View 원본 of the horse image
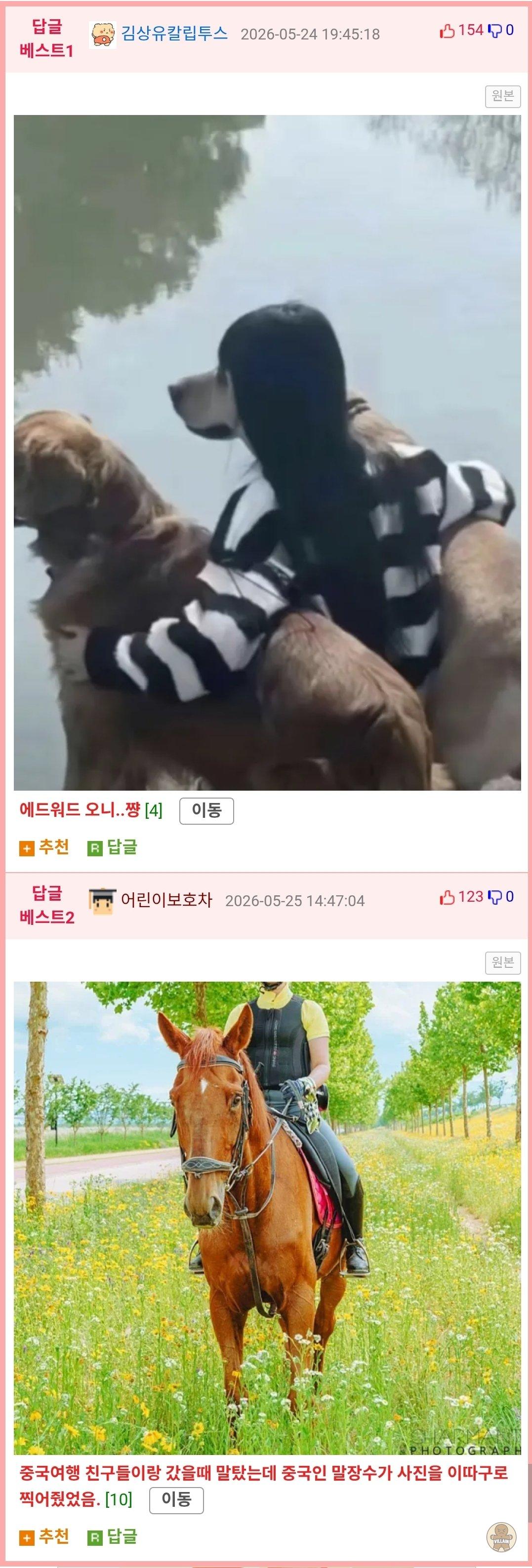 (503, 963)
